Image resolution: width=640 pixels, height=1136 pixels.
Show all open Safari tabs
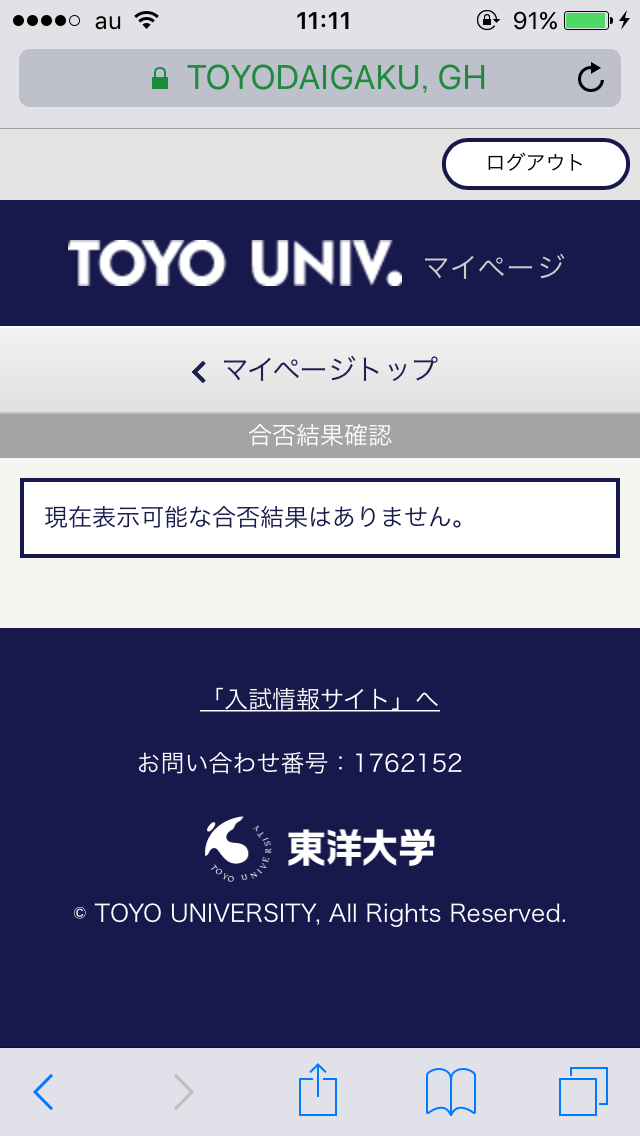click(583, 1092)
